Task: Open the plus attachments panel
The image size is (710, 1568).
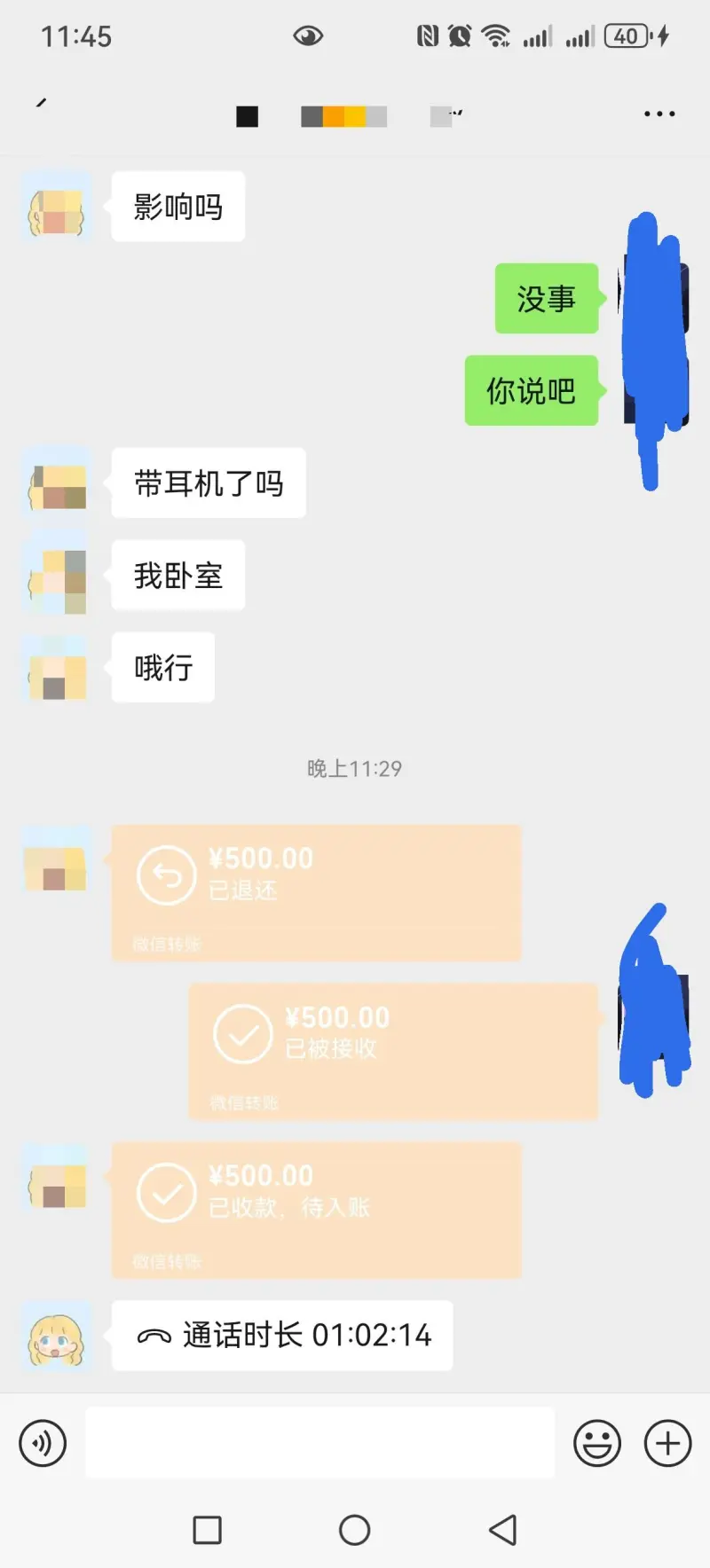Action: pyautogui.click(x=667, y=1443)
